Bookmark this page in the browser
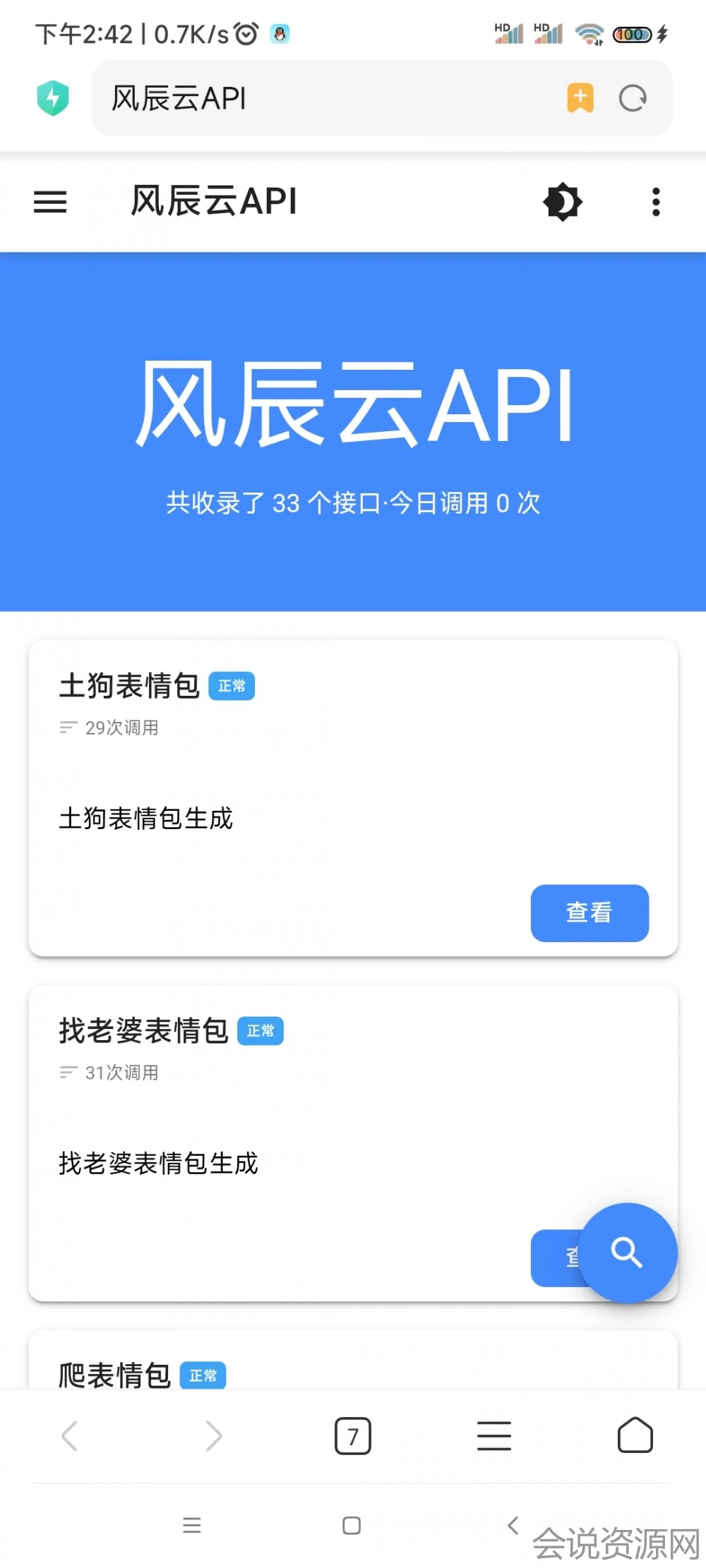 click(x=580, y=98)
